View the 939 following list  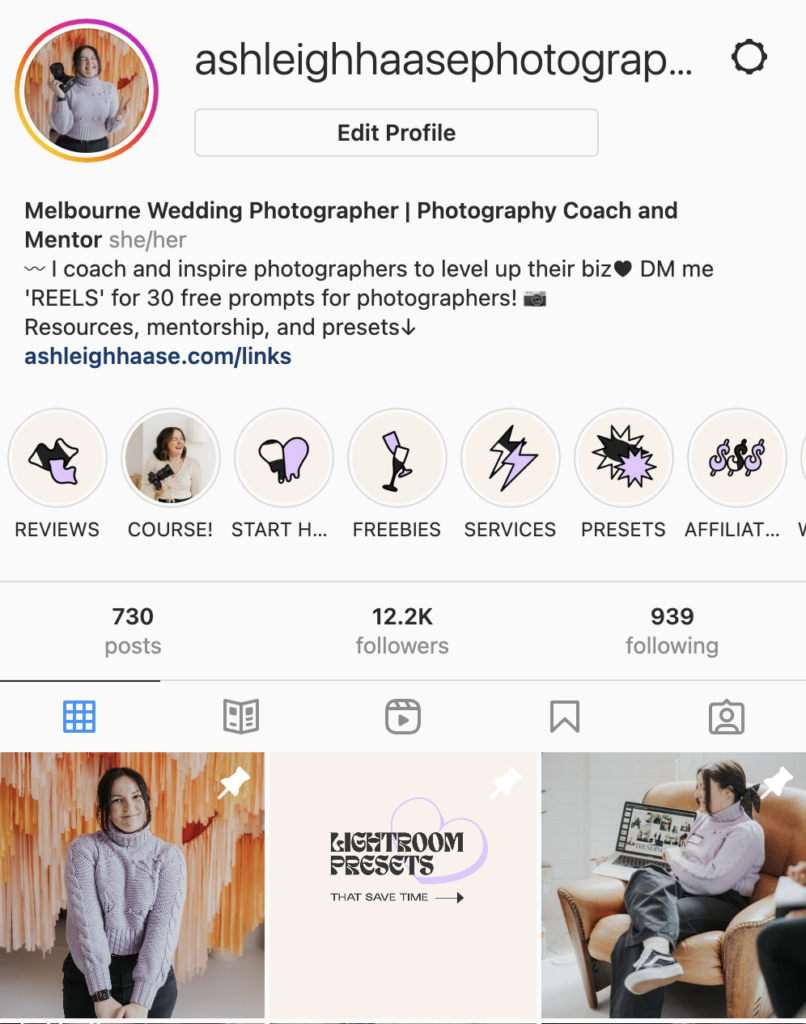(x=672, y=630)
